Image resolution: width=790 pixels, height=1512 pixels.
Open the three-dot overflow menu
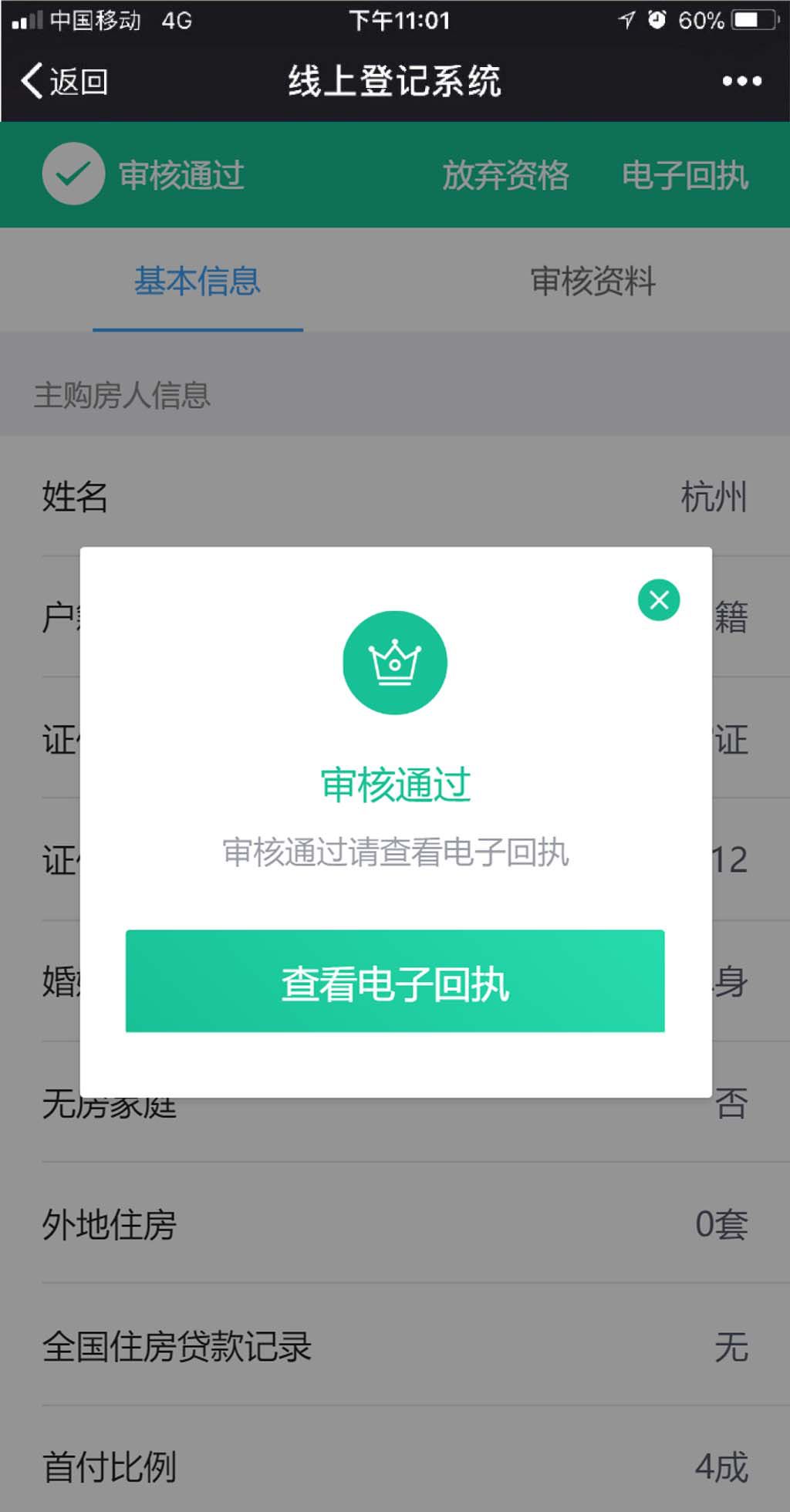click(x=741, y=81)
